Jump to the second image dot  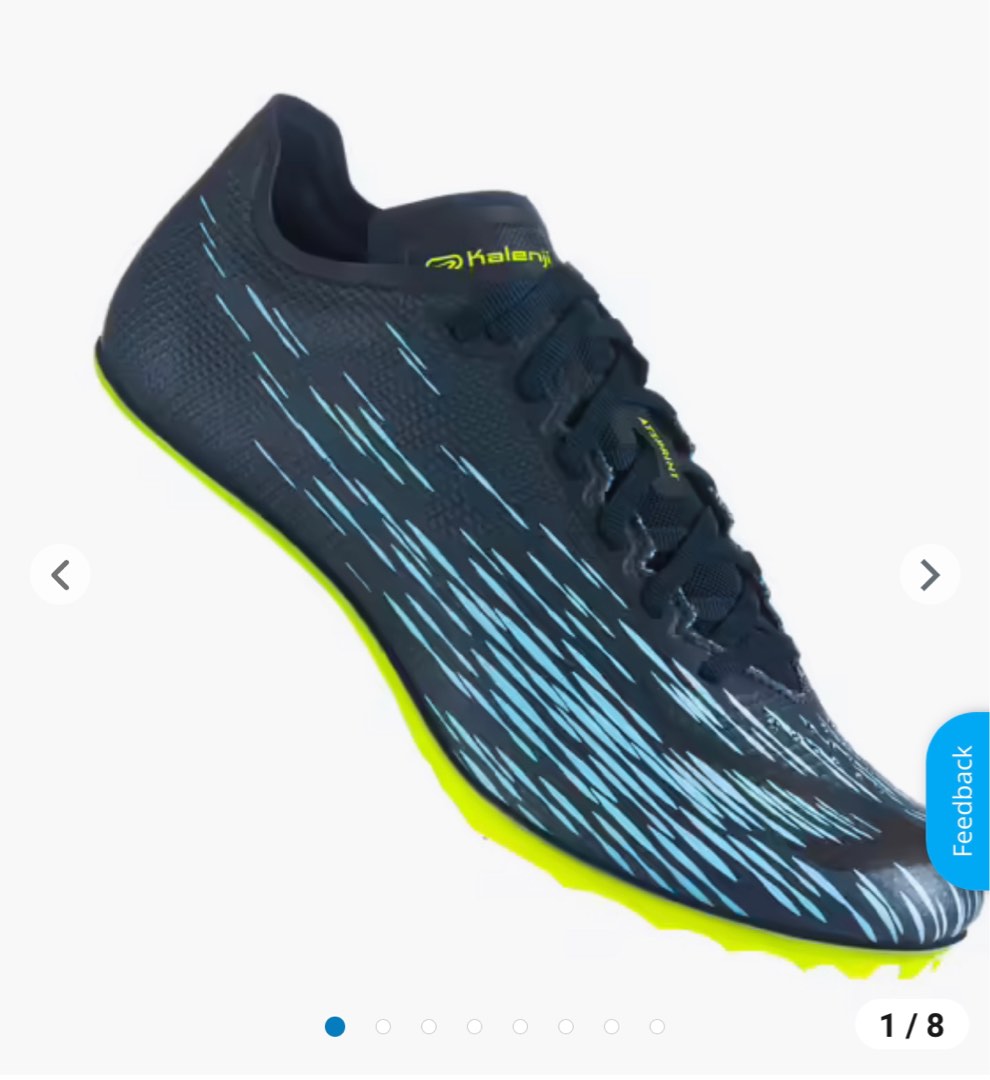(x=383, y=1027)
